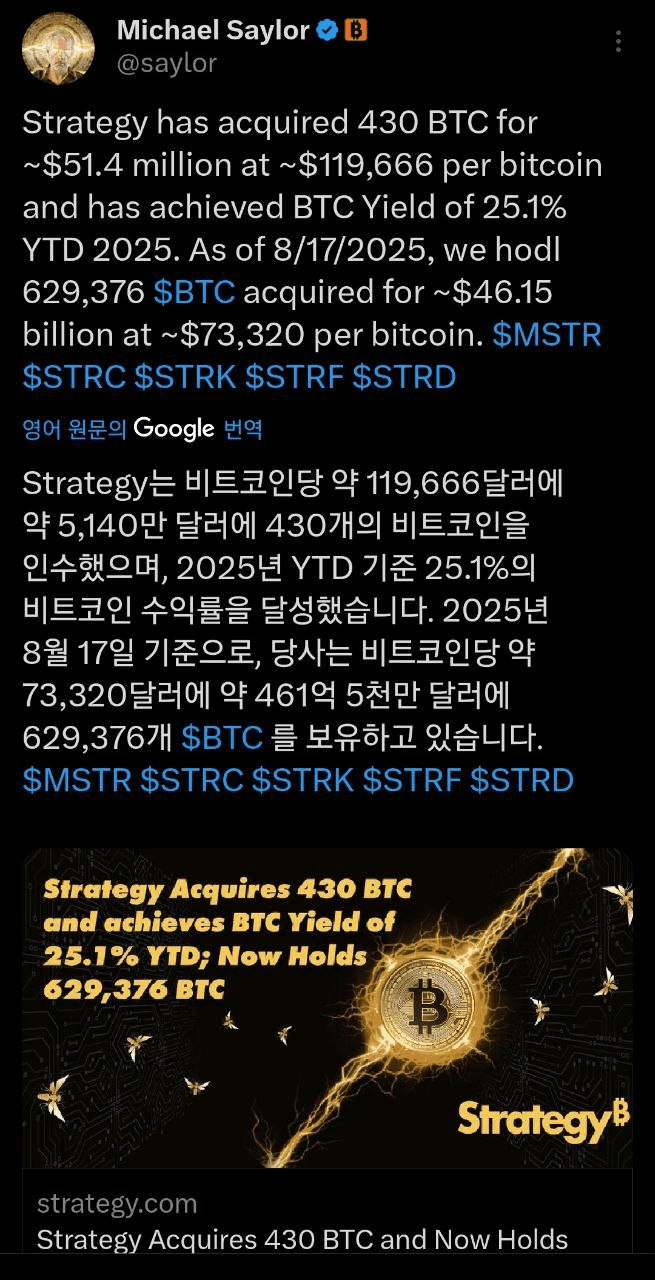
Task: Open Michael Saylor's profile name
Action: tap(213, 31)
